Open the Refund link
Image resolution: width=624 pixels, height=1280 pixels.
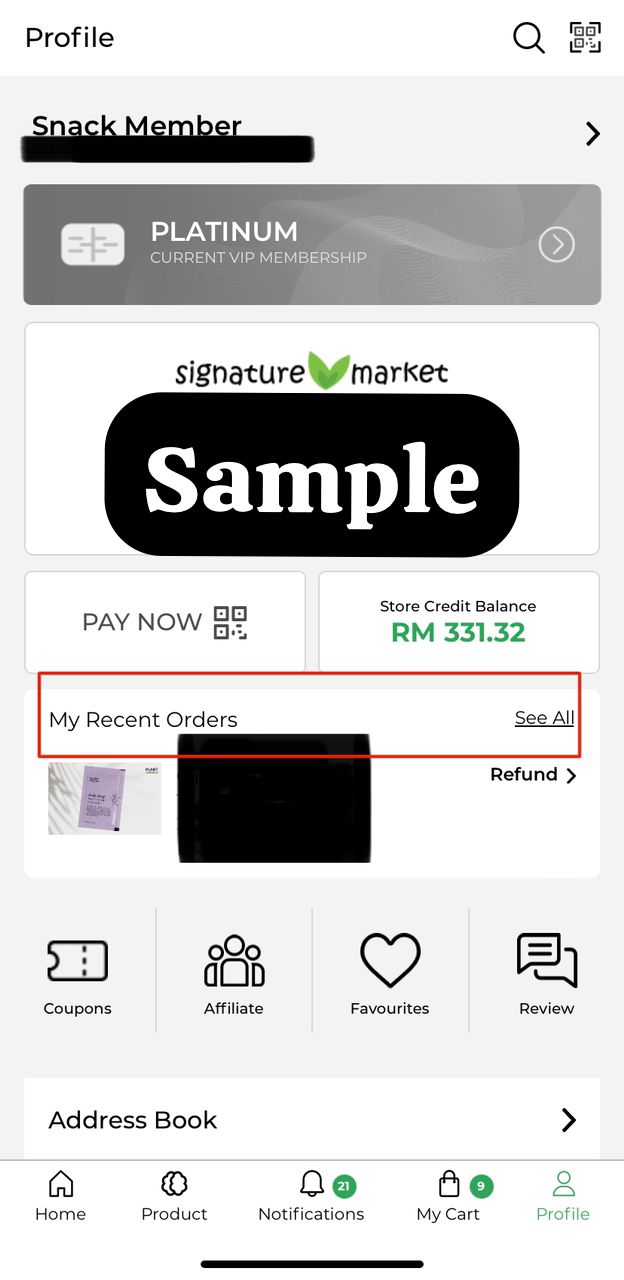point(533,775)
